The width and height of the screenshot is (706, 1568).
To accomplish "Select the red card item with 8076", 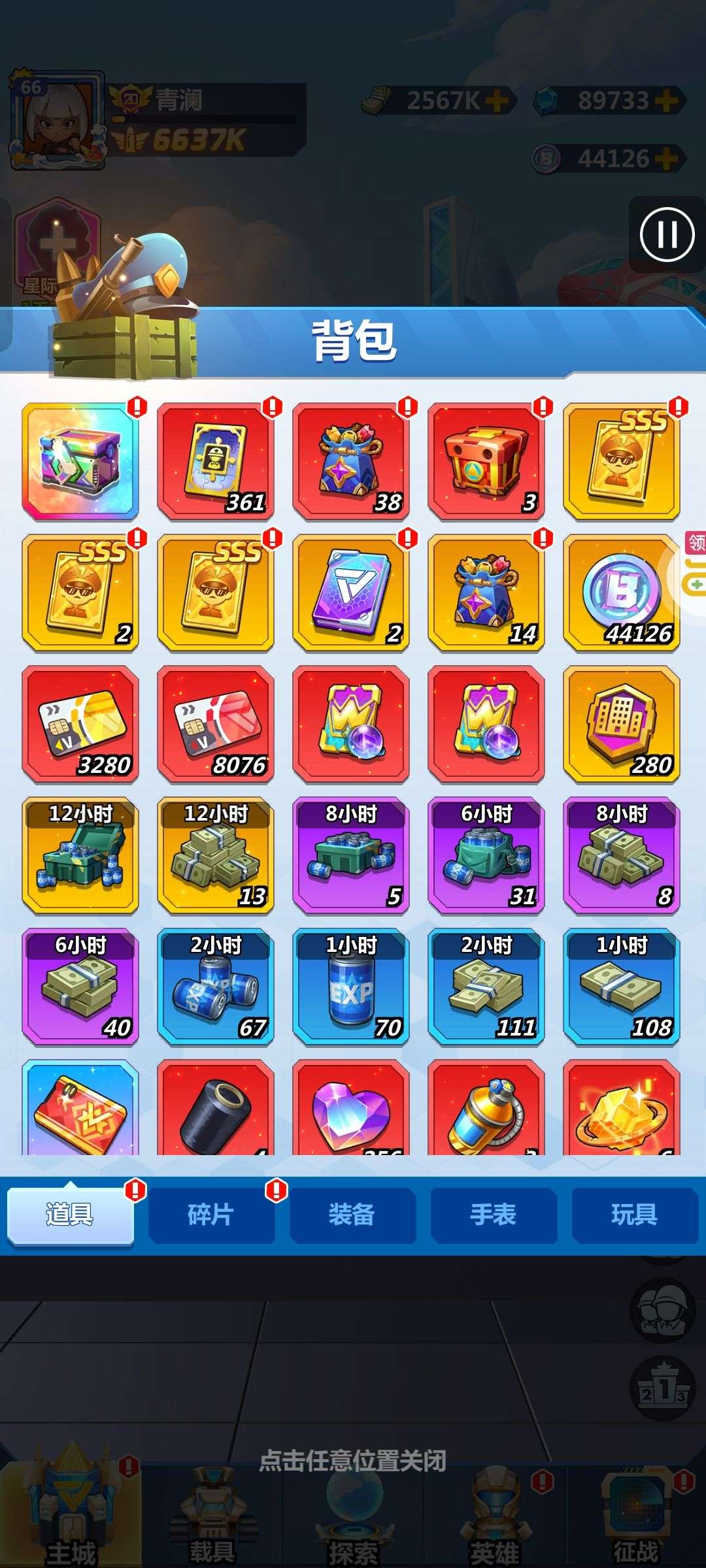I will tap(216, 724).
